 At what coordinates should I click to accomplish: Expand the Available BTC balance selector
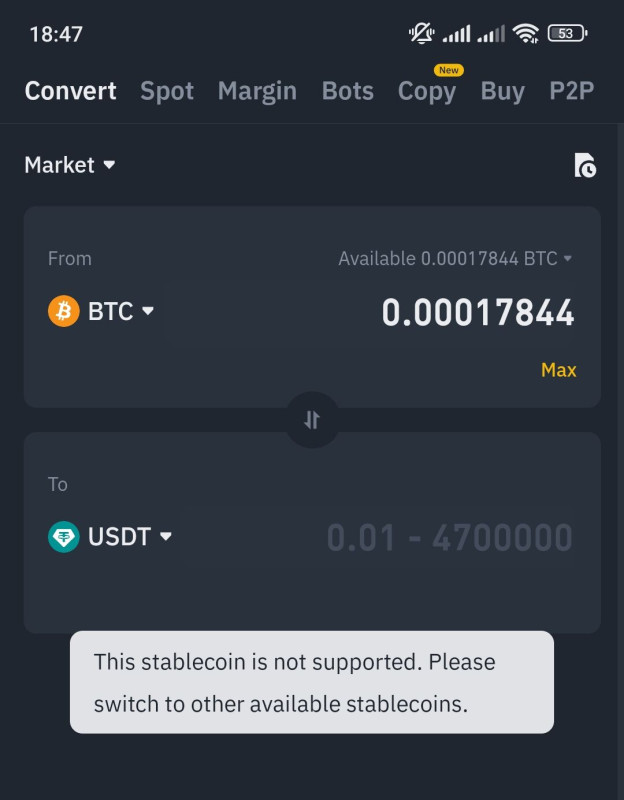pyautogui.click(x=455, y=259)
